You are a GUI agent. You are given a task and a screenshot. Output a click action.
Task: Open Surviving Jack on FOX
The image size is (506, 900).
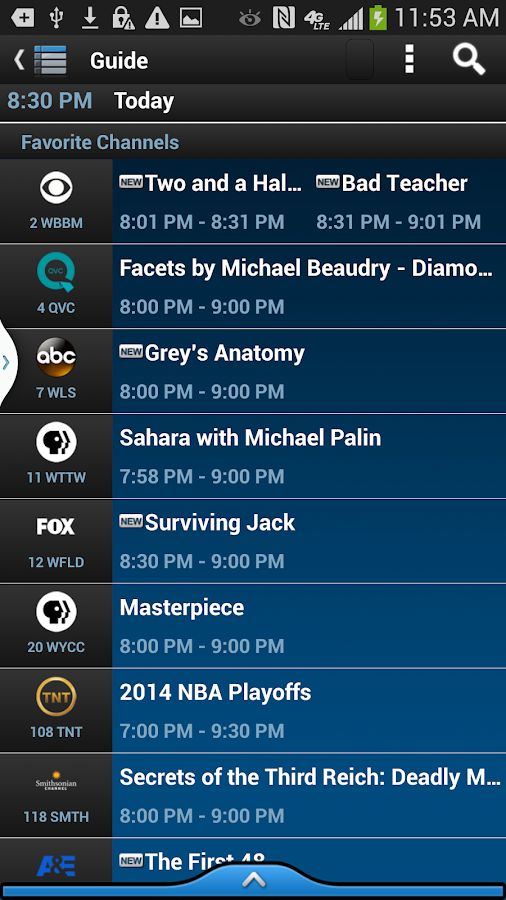309,541
